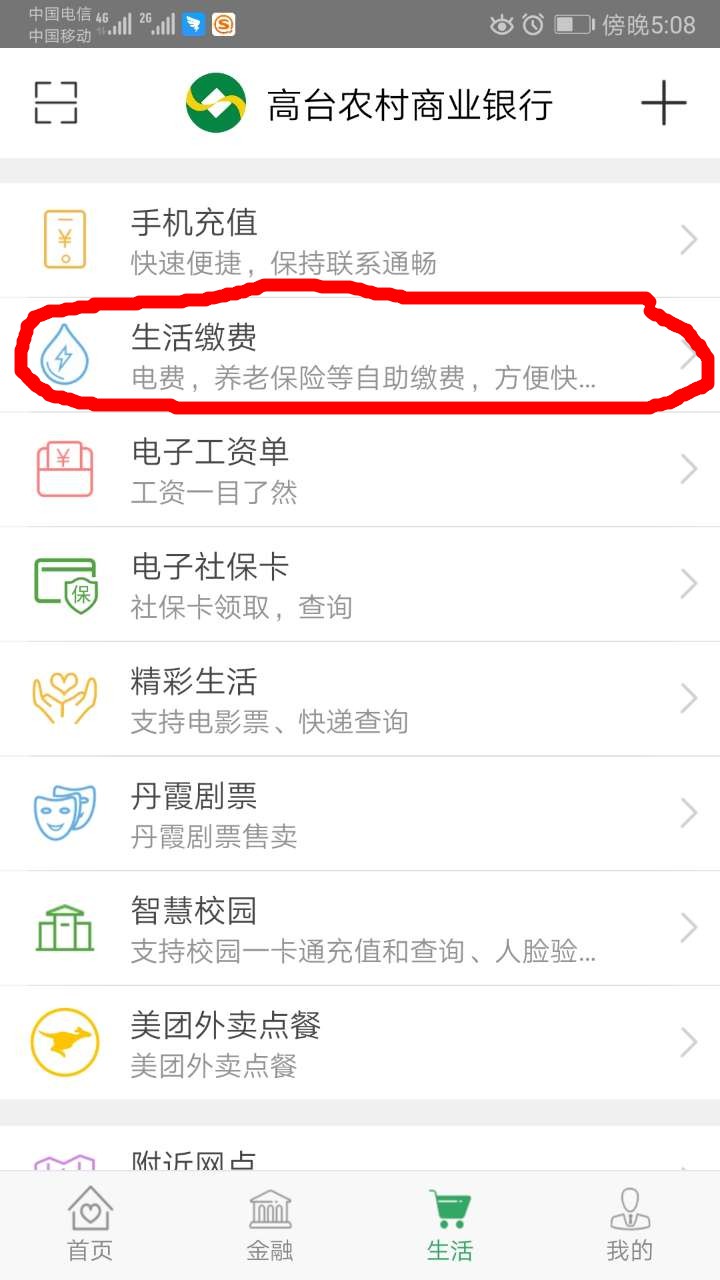Open 手机充值 mobile top-up
Screen dimensions: 720x1280
360,240
